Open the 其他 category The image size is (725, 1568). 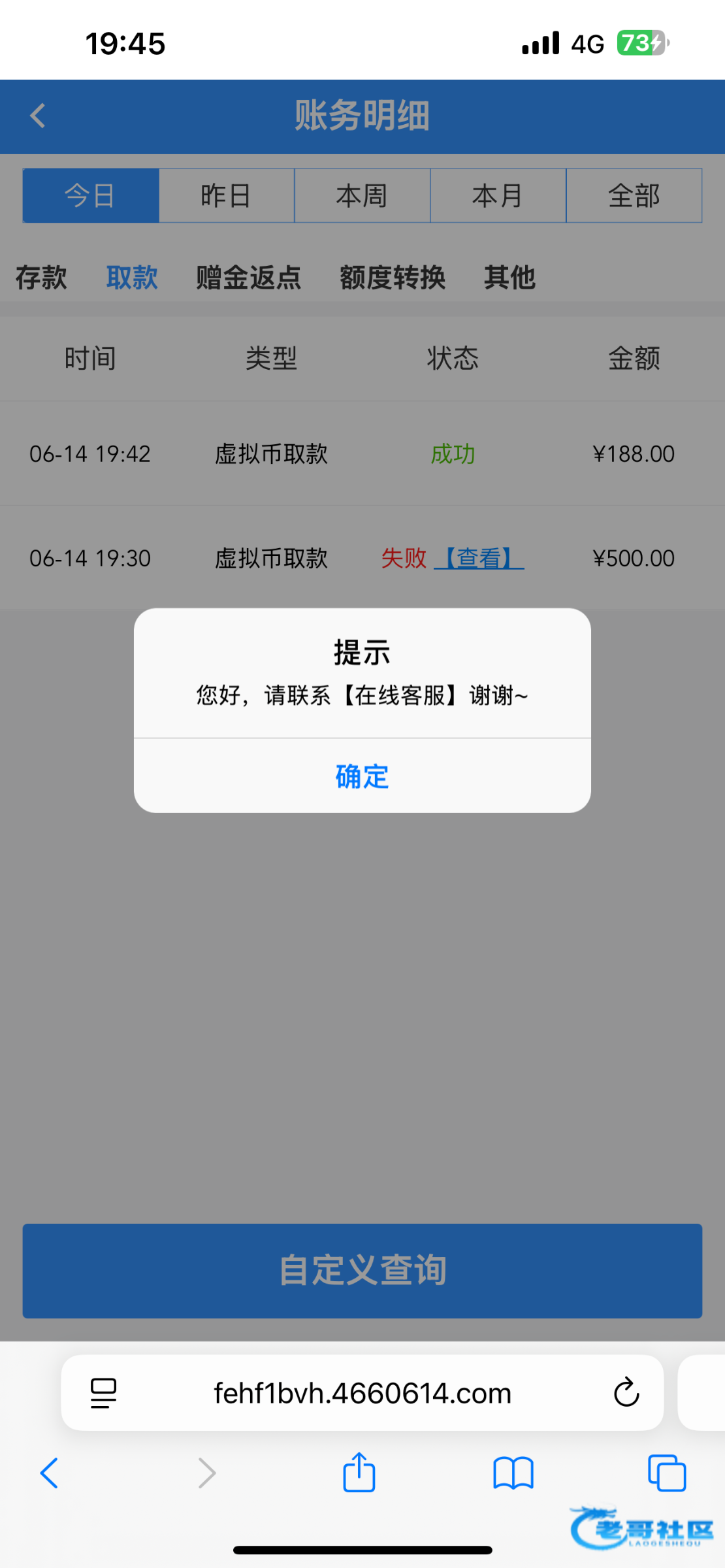(509, 278)
